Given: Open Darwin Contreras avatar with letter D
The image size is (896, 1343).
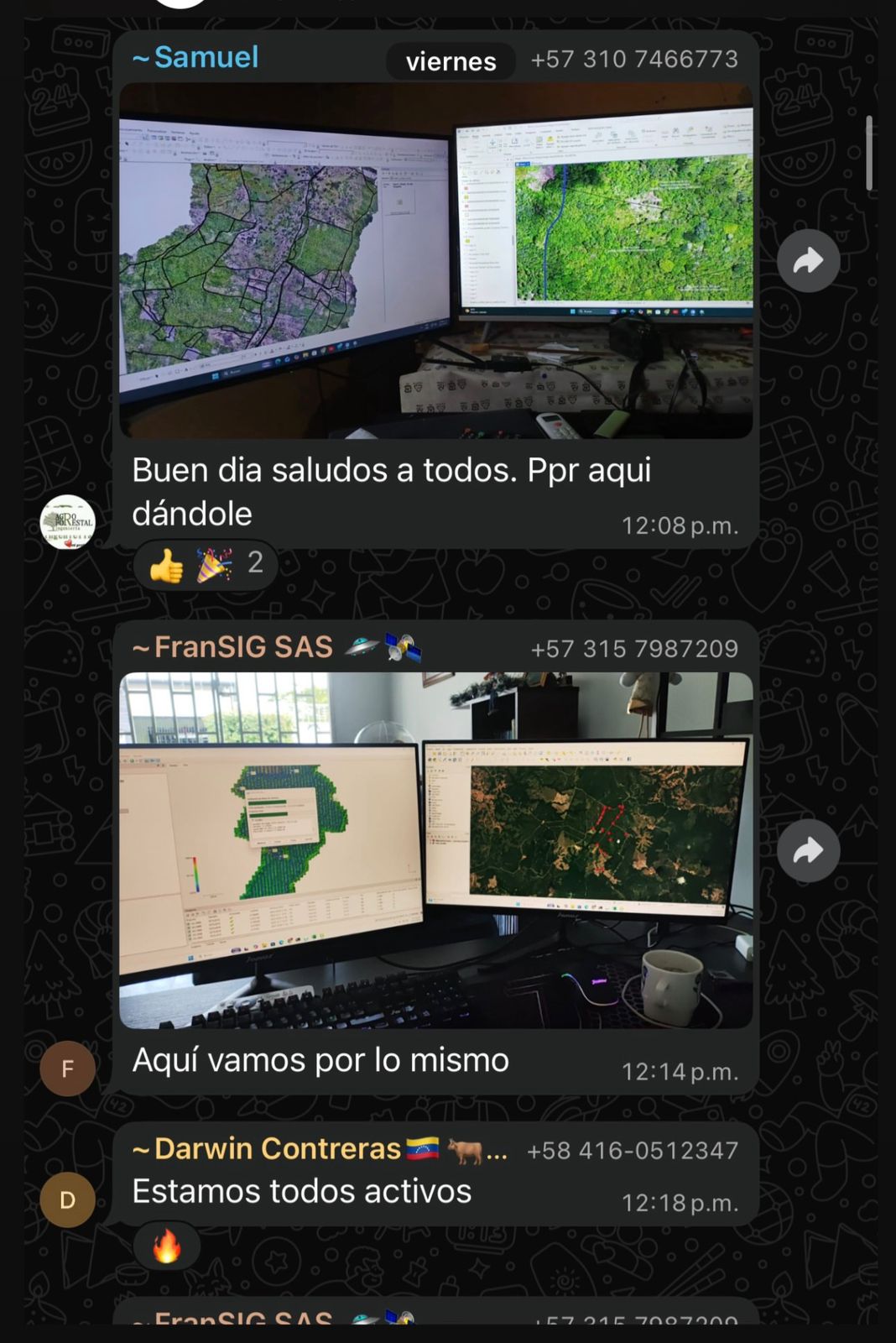Looking at the screenshot, I should coord(68,1200).
